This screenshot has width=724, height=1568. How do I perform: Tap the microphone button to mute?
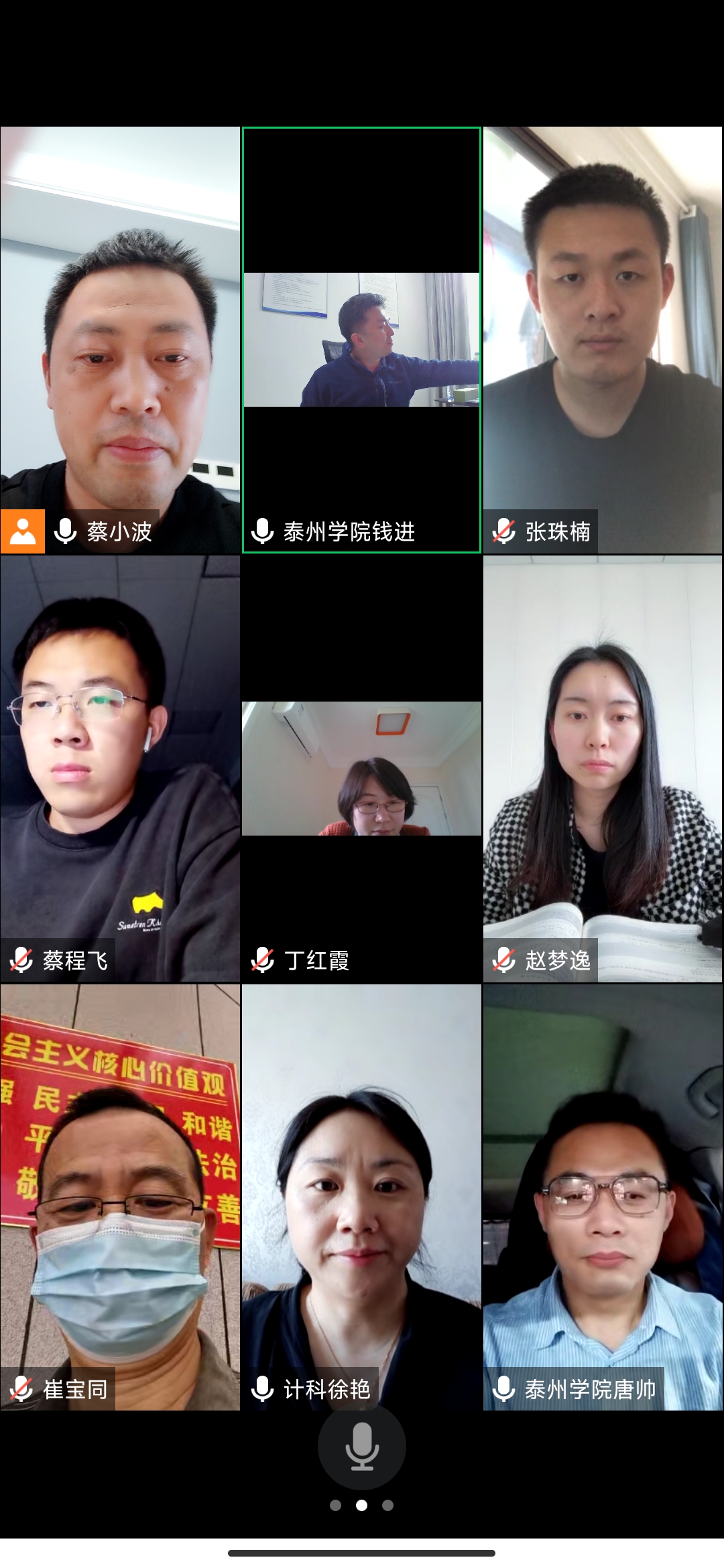coord(361,1446)
